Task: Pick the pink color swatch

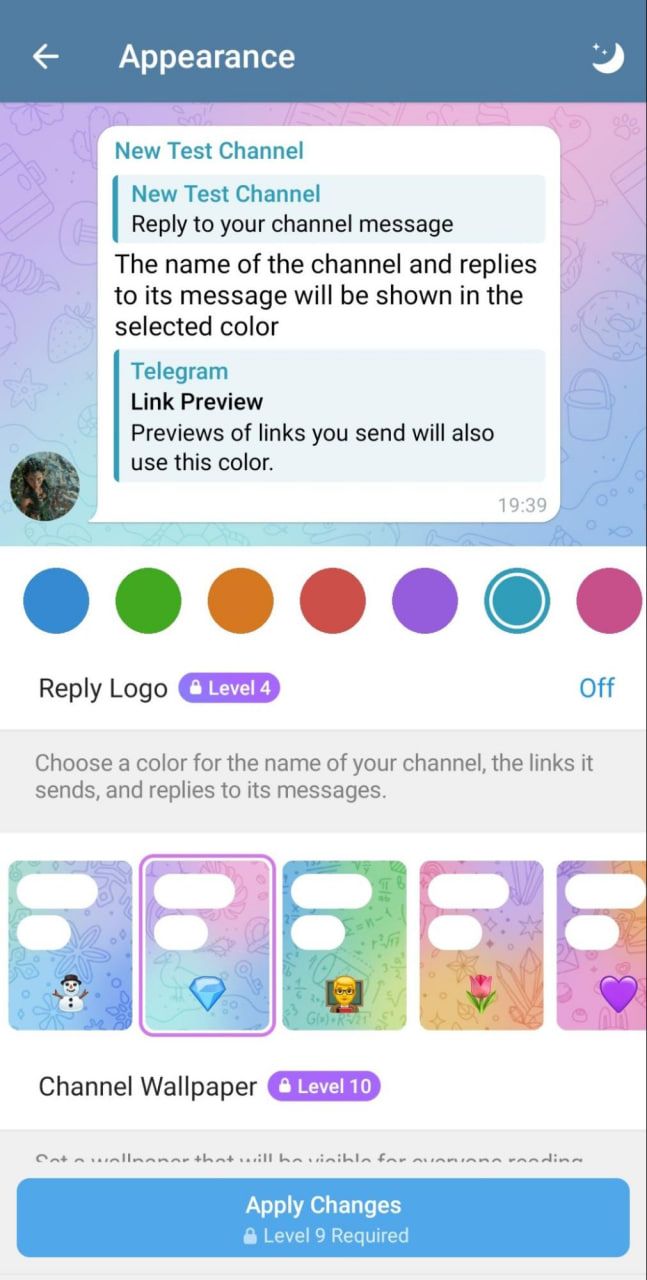Action: pyautogui.click(x=608, y=601)
